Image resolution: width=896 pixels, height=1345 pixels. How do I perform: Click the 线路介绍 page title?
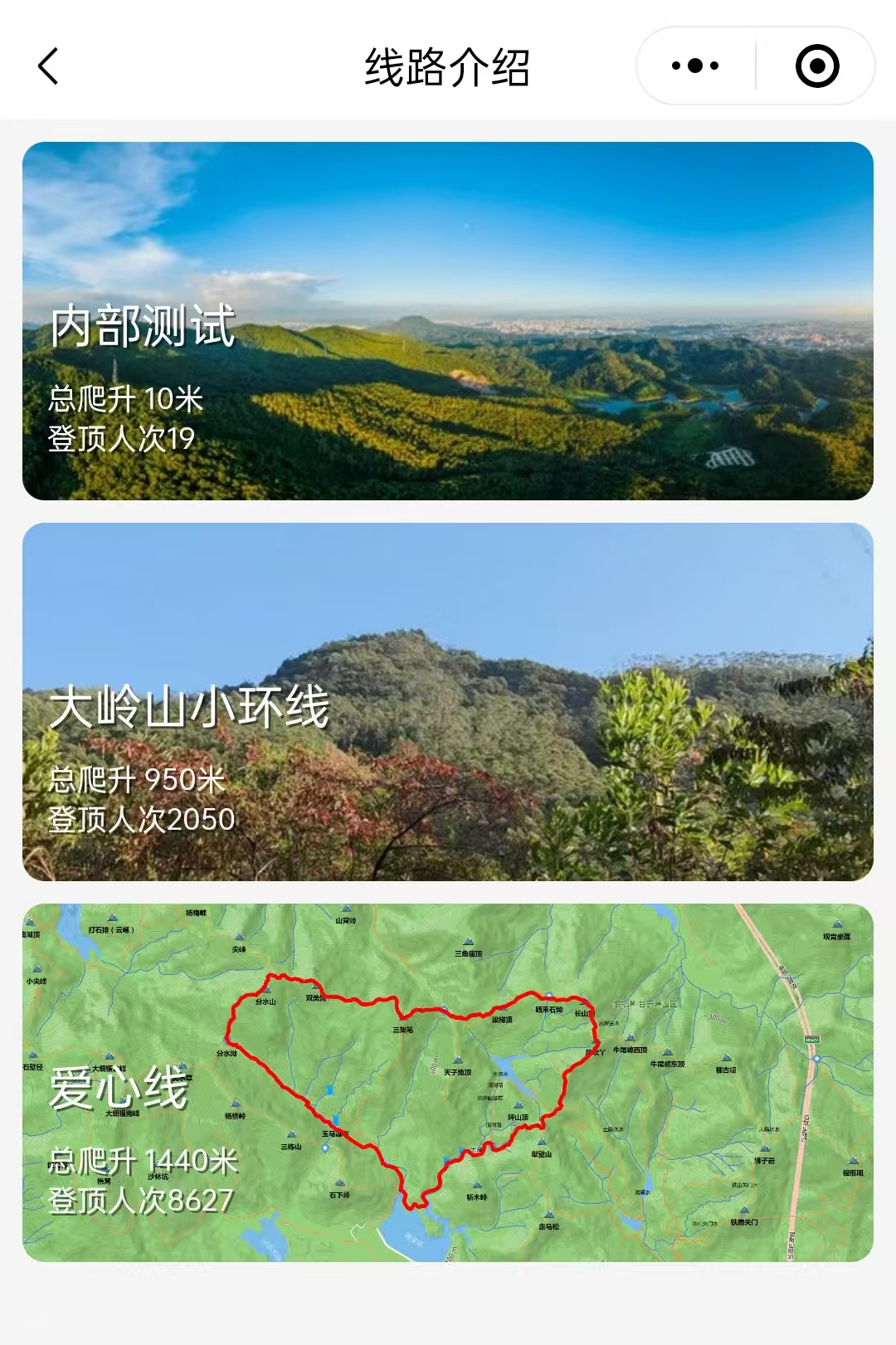click(x=448, y=66)
